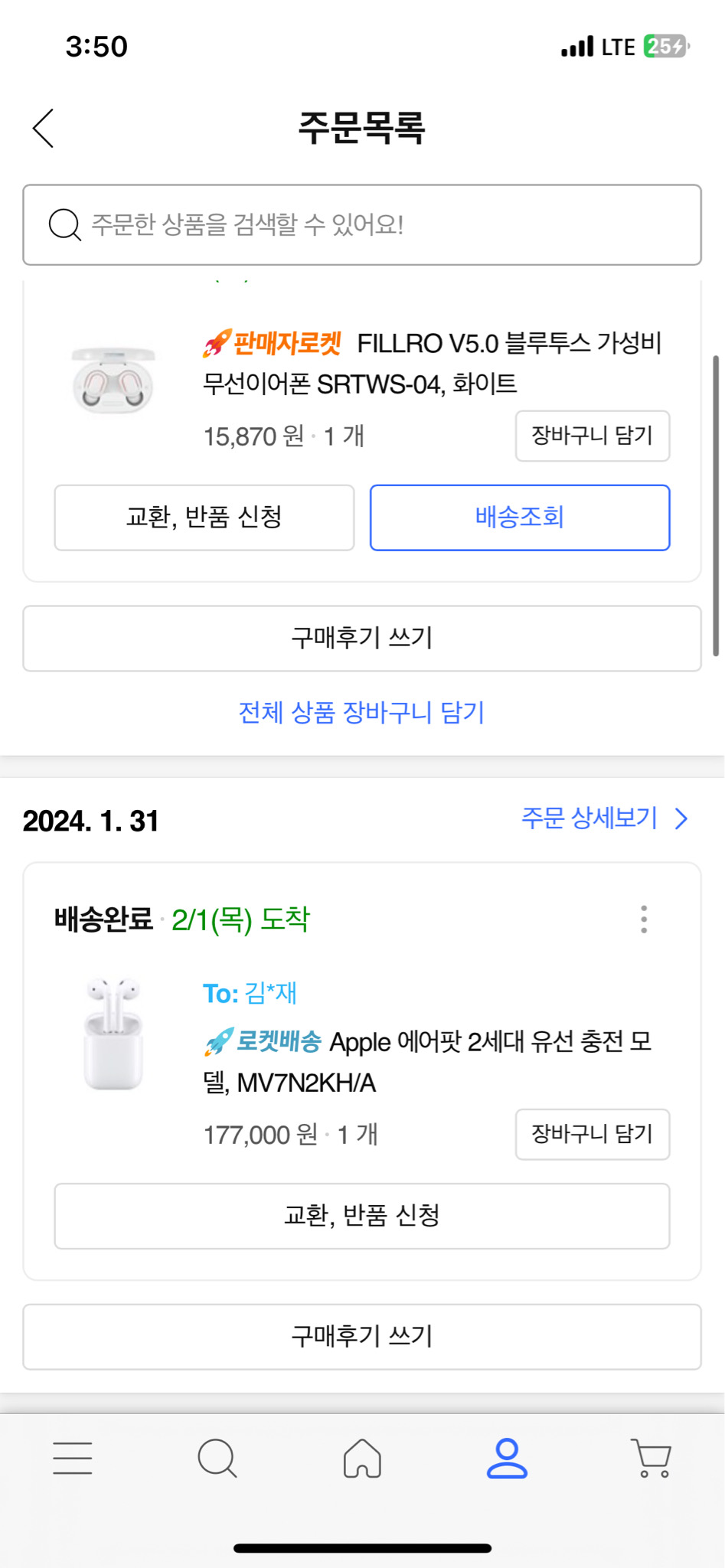Open the three-dot menu on the AirPods order

[644, 920]
